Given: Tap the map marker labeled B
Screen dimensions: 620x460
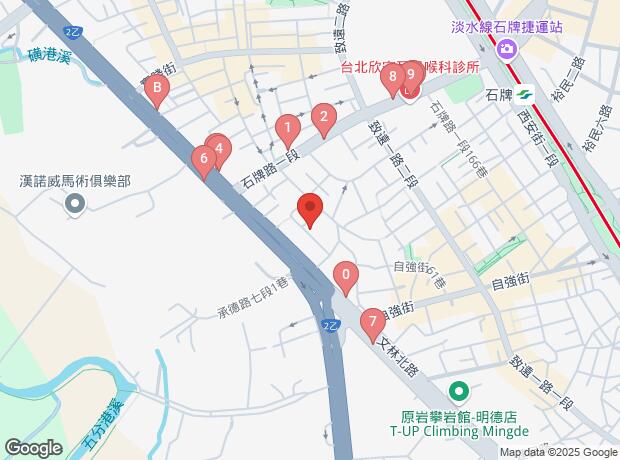Looking at the screenshot, I should (155, 91).
